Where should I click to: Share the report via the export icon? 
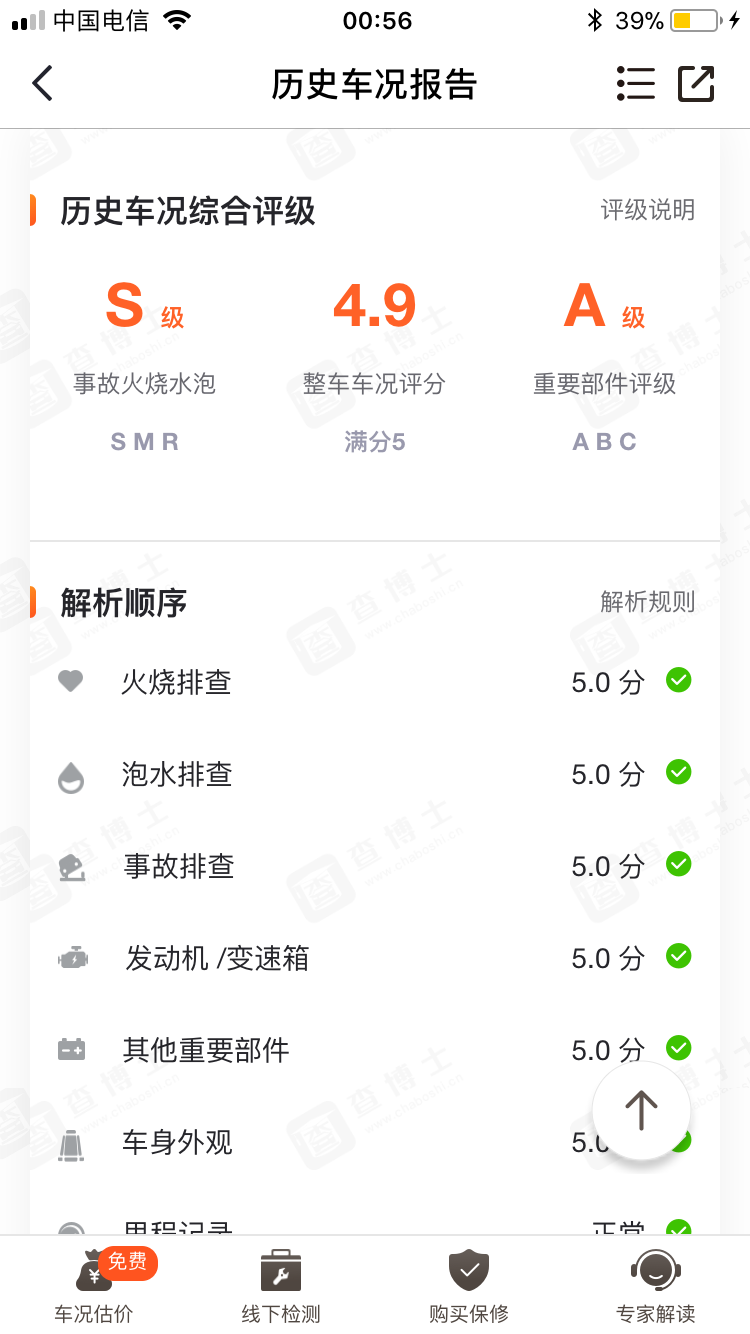point(696,84)
